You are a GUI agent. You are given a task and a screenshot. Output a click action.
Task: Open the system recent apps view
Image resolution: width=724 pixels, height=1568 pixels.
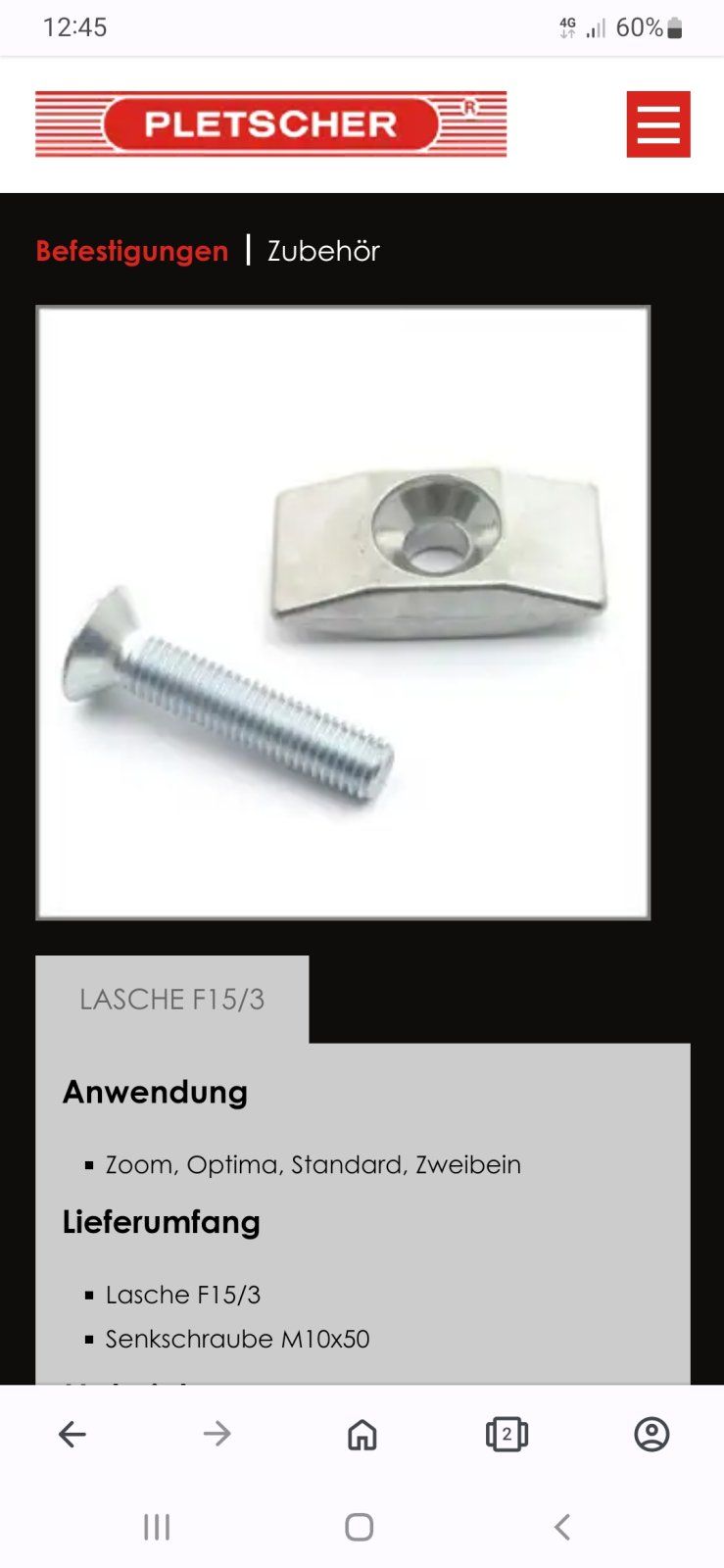pyautogui.click(x=157, y=1526)
